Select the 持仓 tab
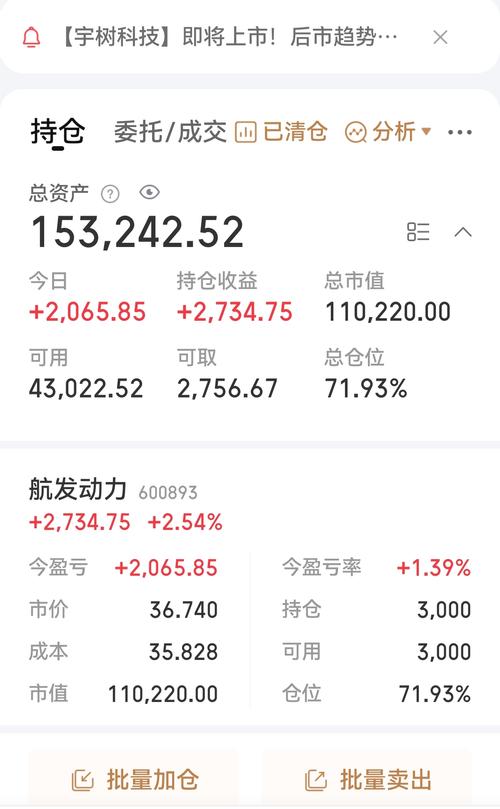500x809 pixels. [x=58, y=133]
